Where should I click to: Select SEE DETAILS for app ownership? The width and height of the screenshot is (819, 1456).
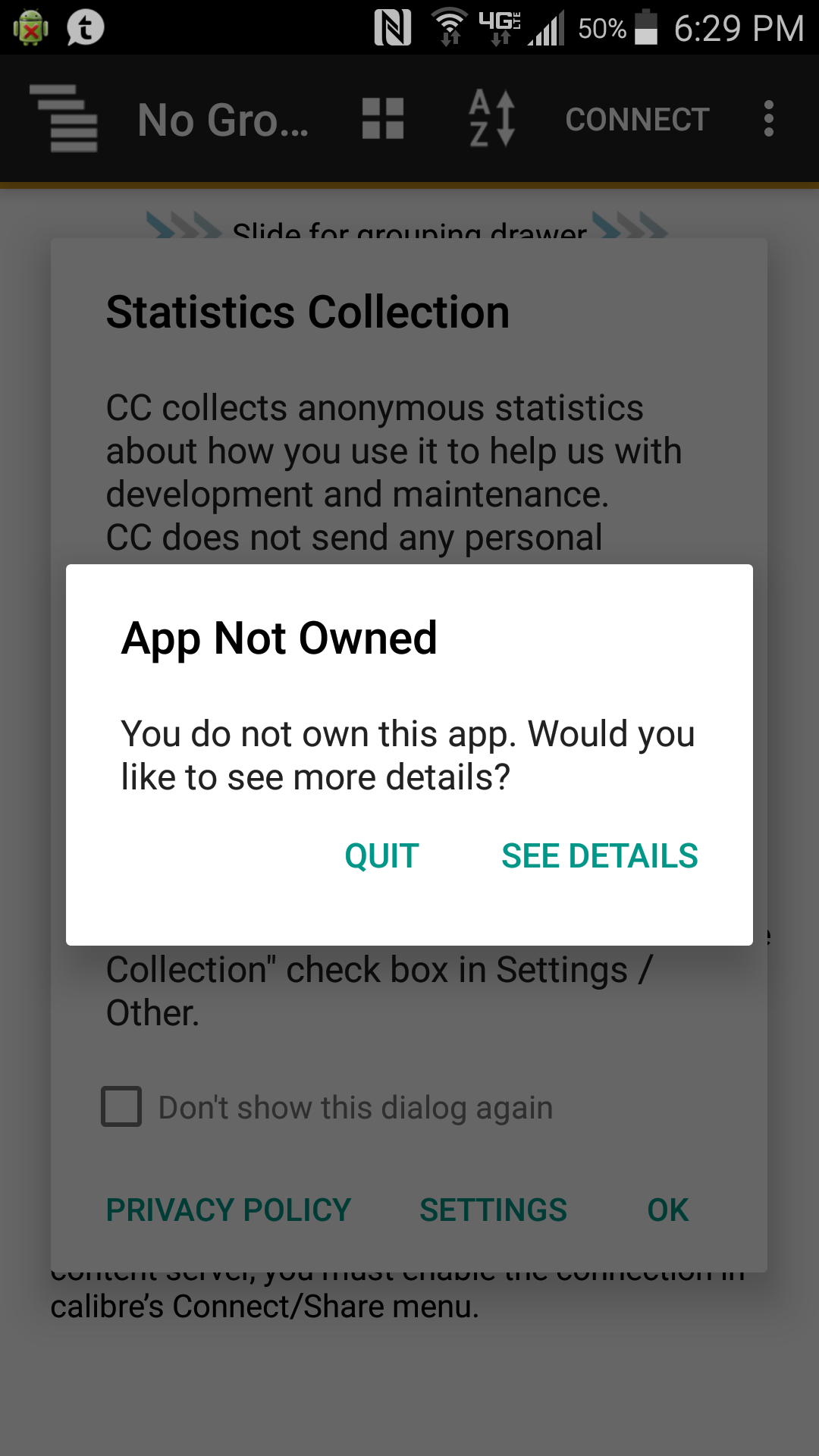[x=599, y=856]
